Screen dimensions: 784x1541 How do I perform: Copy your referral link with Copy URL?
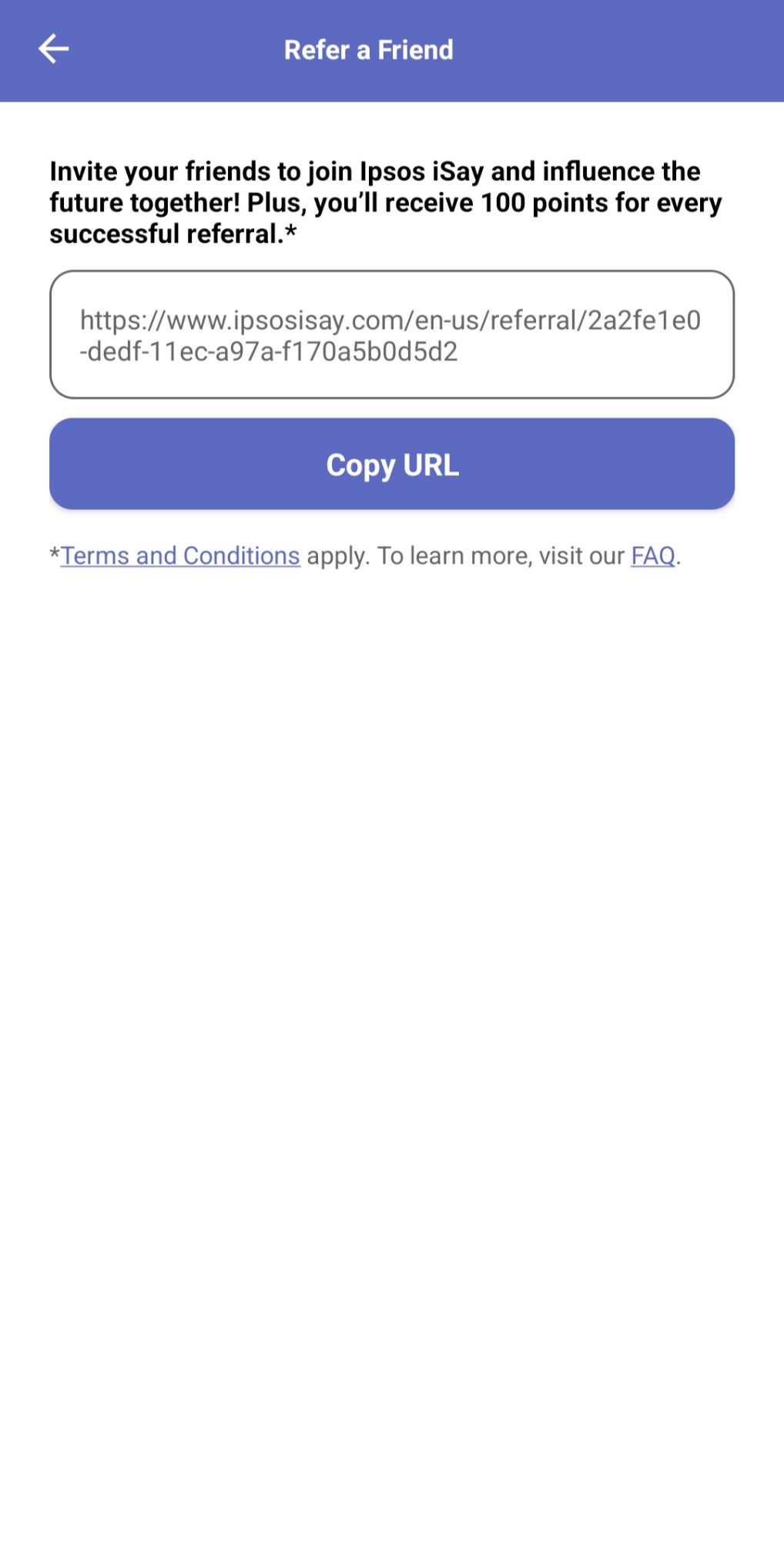tap(391, 463)
